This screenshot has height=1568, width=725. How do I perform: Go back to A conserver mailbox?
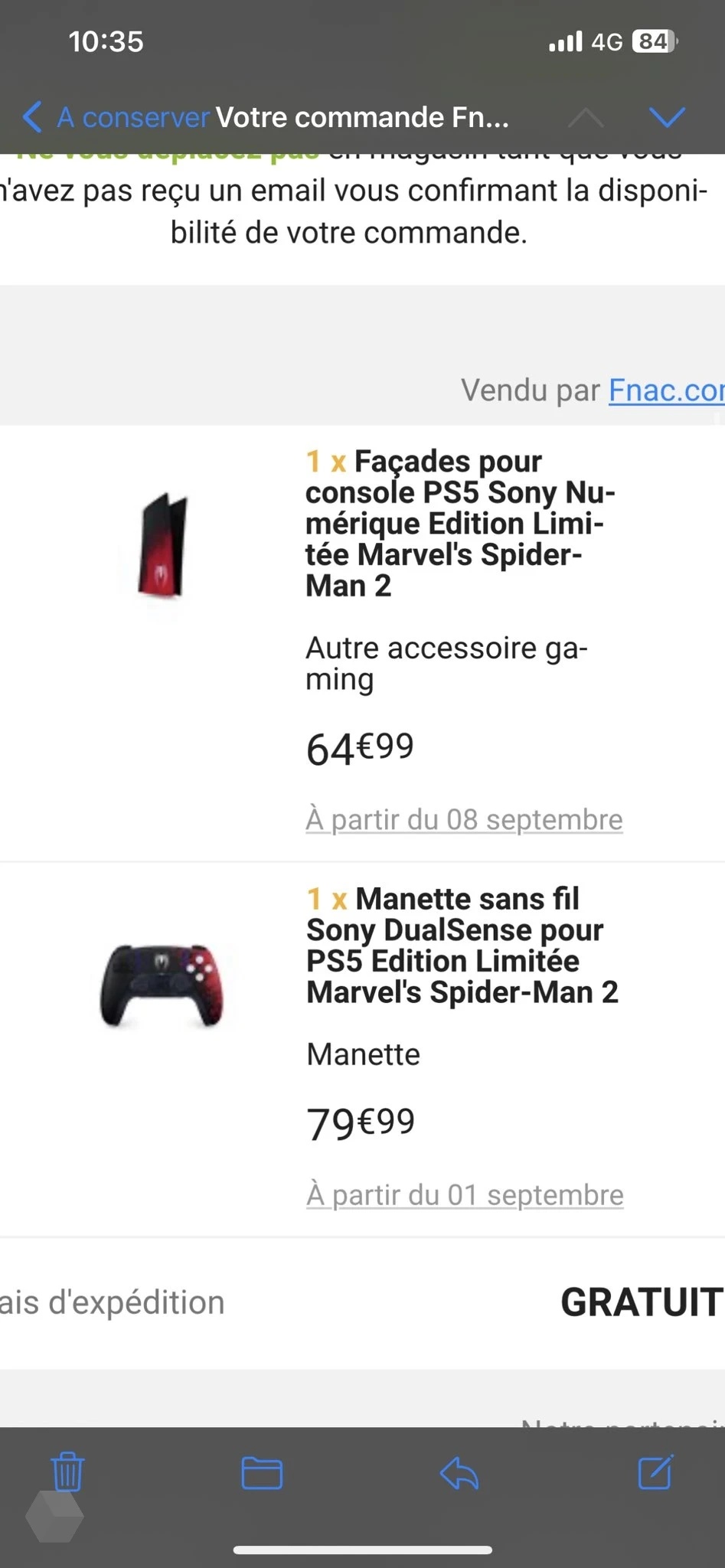tap(115, 117)
